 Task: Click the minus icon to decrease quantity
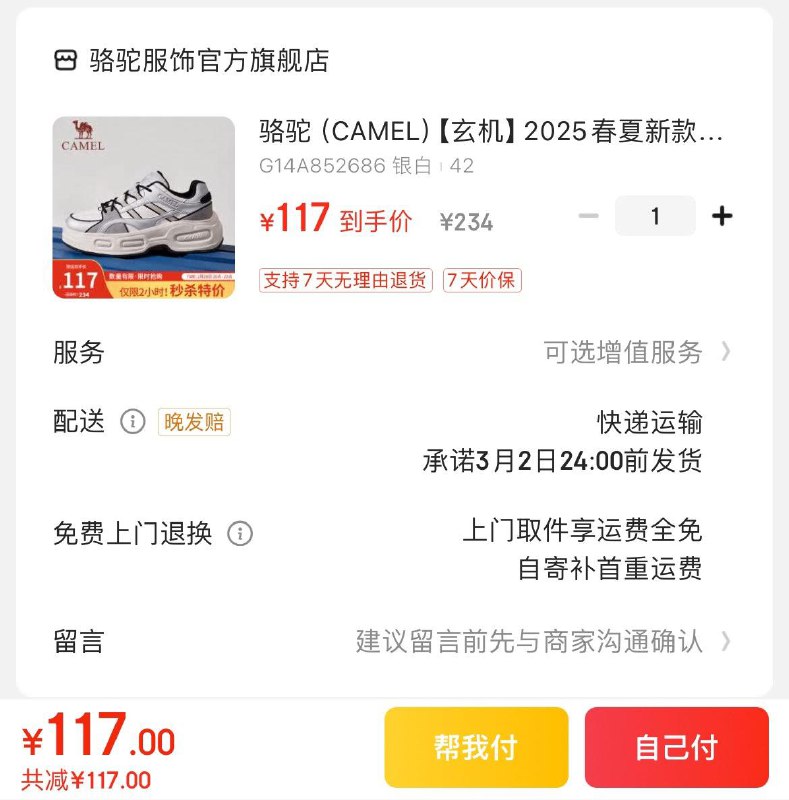tap(588, 215)
